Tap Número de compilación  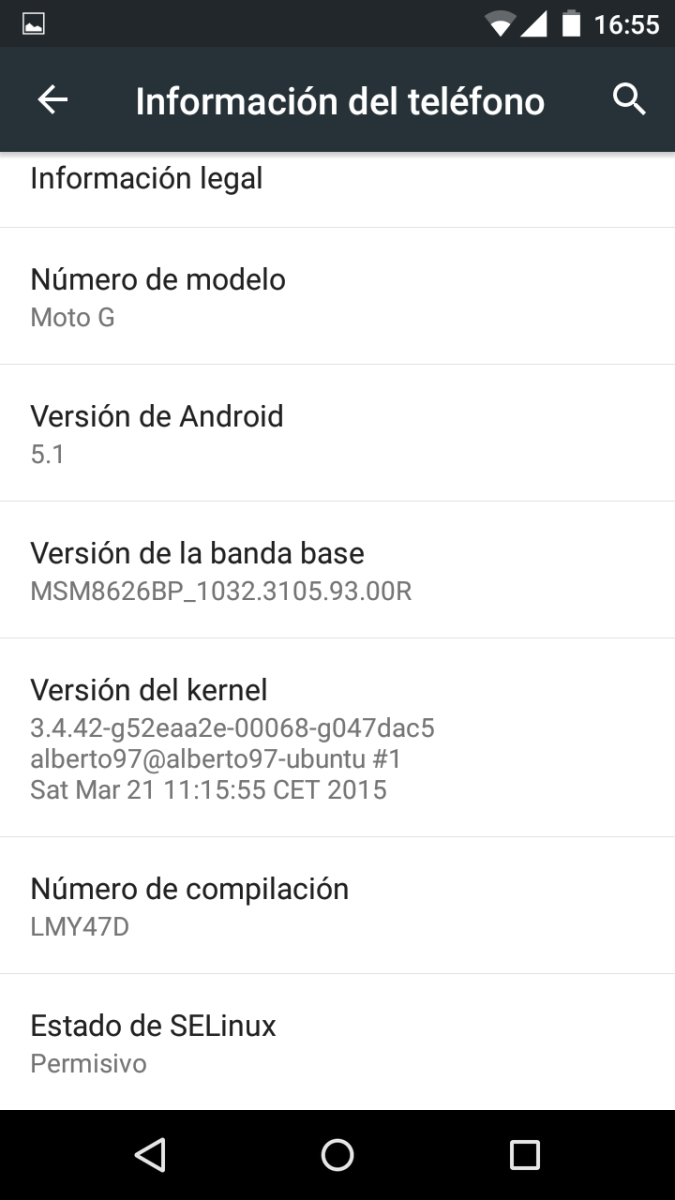(x=337, y=906)
